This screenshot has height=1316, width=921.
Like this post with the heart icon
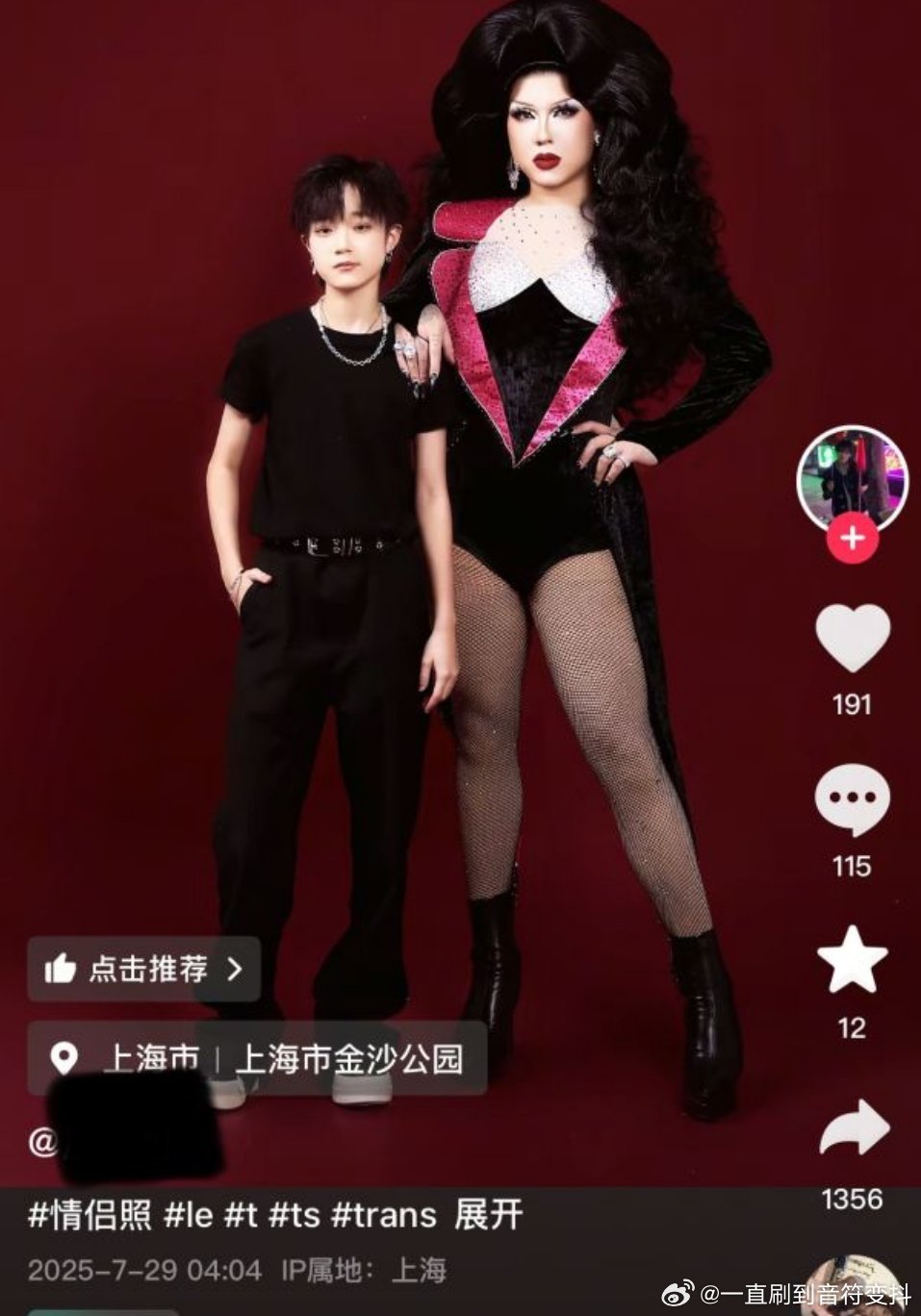click(852, 638)
